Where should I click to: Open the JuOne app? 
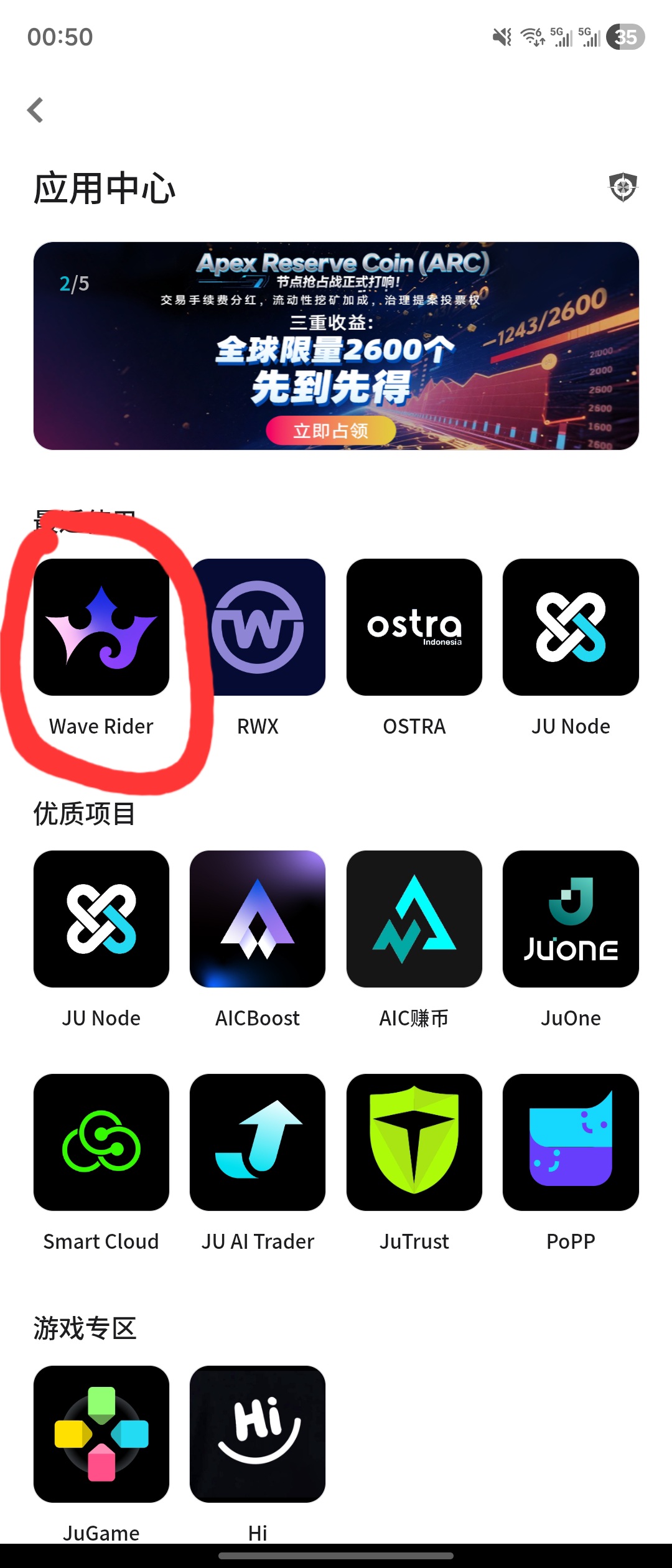click(x=571, y=919)
